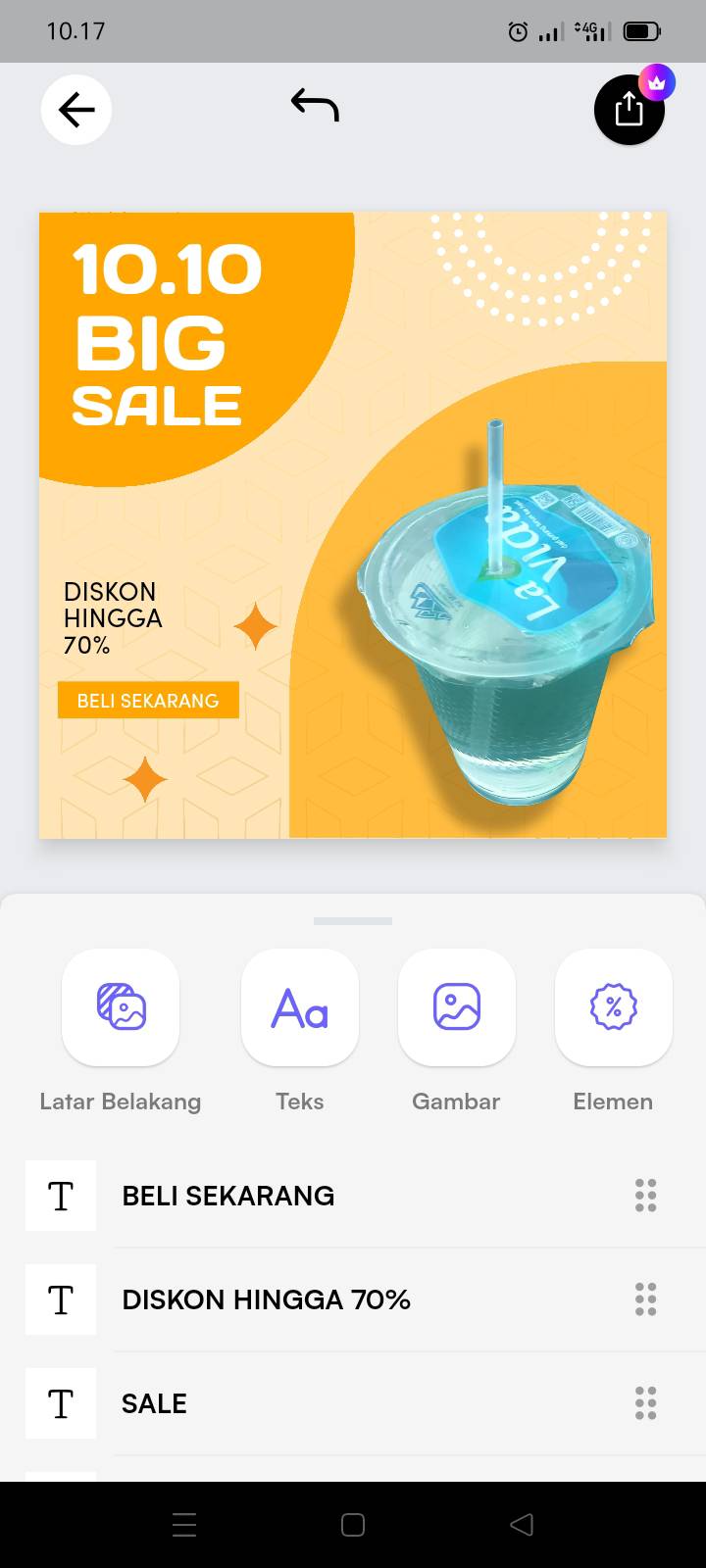
Task: Open the share/export button
Action: pos(630,110)
